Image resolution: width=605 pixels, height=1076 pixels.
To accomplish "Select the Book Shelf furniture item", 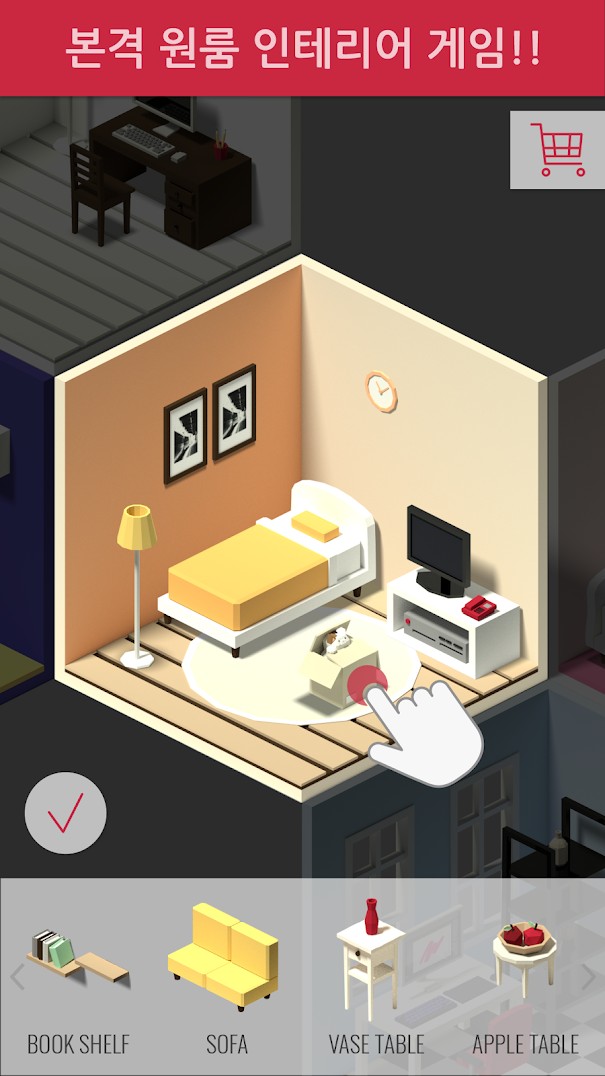I will 78,975.
